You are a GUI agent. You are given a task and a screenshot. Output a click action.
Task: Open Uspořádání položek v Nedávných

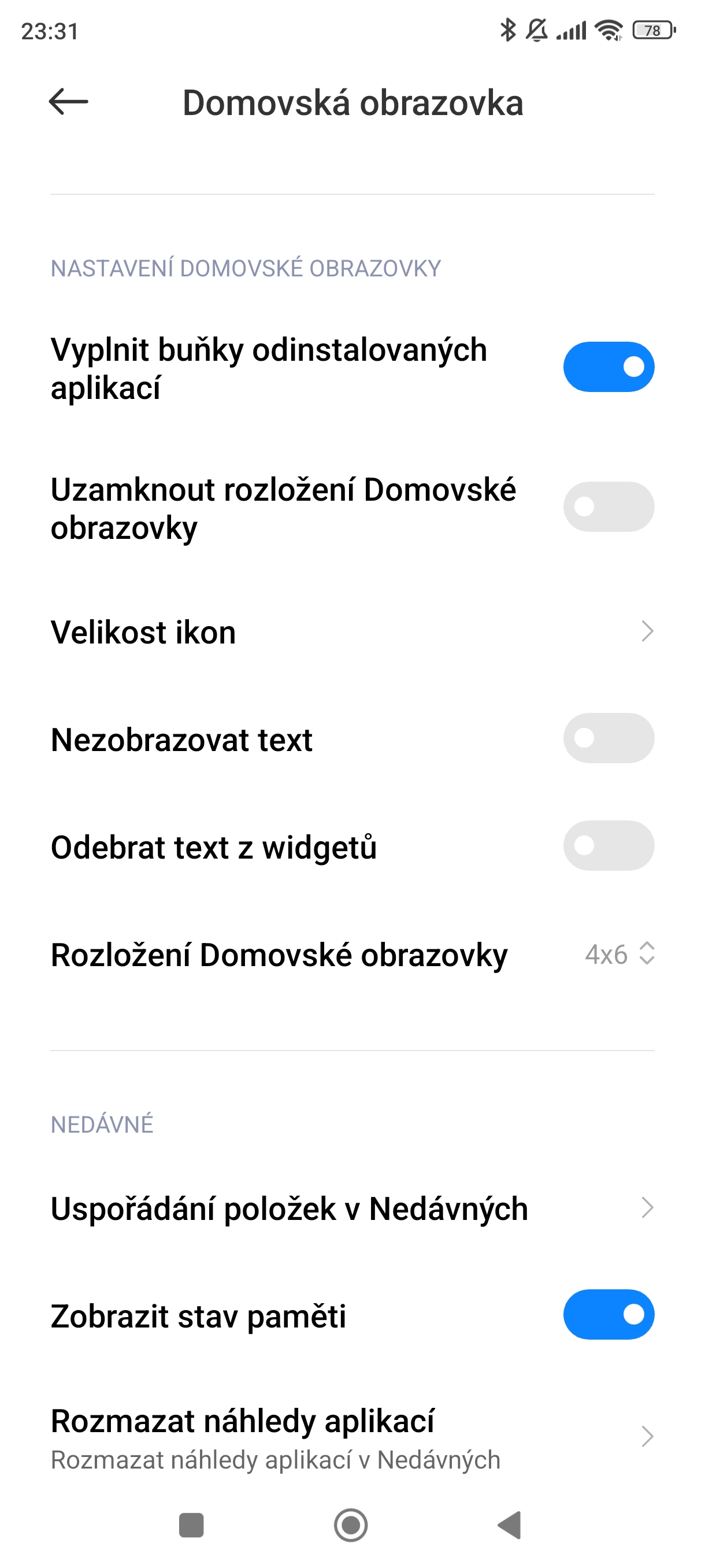[351, 1208]
